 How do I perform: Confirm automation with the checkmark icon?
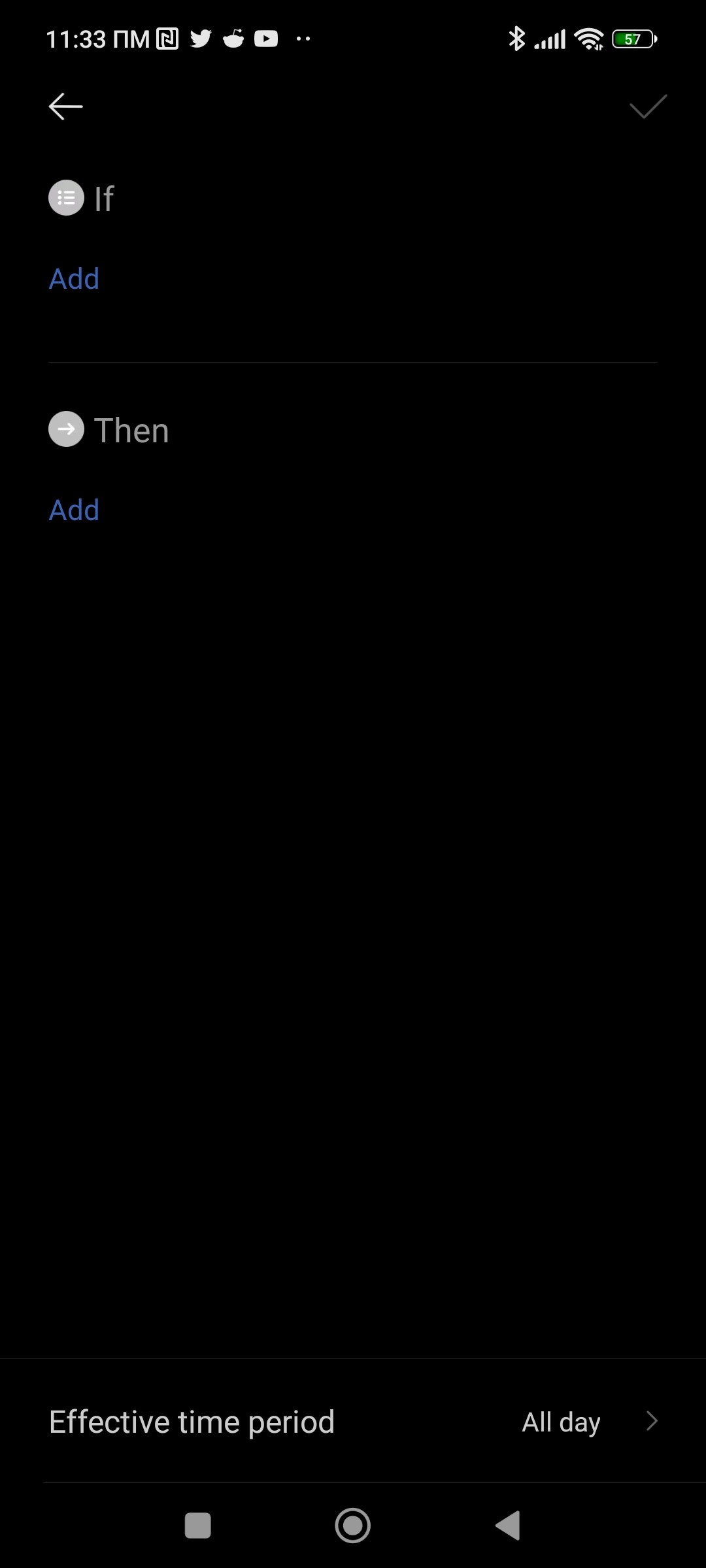tap(647, 106)
